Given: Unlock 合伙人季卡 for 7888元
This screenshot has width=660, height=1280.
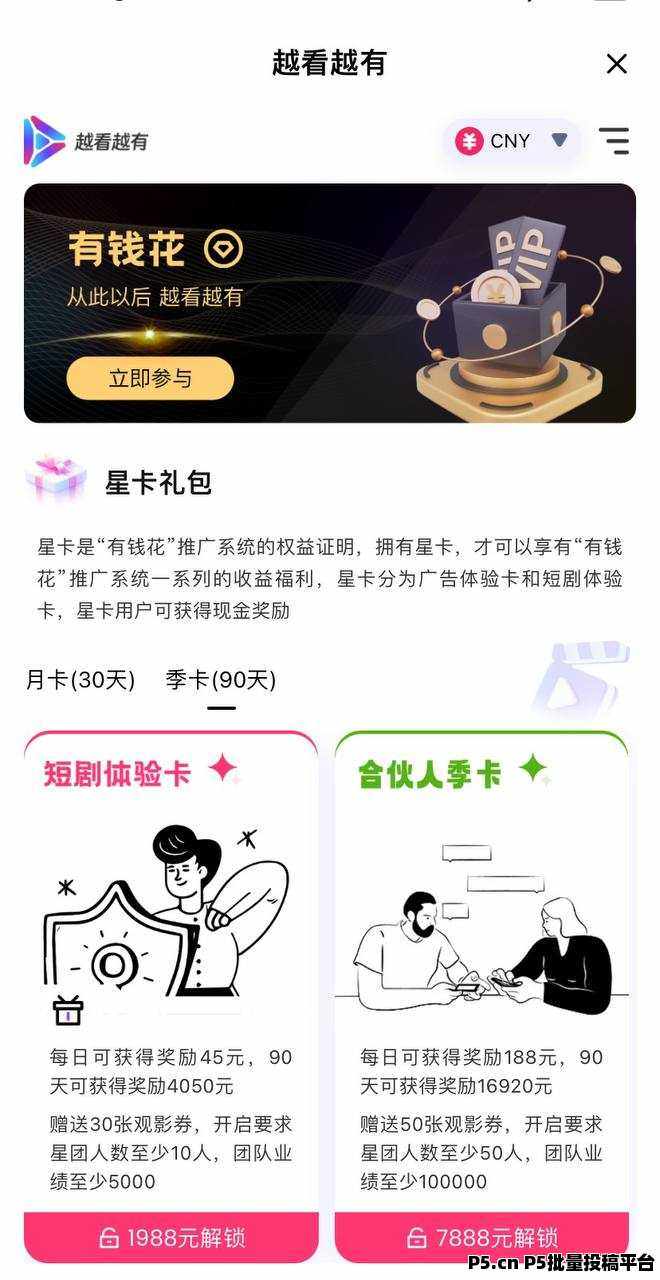Looking at the screenshot, I should pyautogui.click(x=482, y=1238).
